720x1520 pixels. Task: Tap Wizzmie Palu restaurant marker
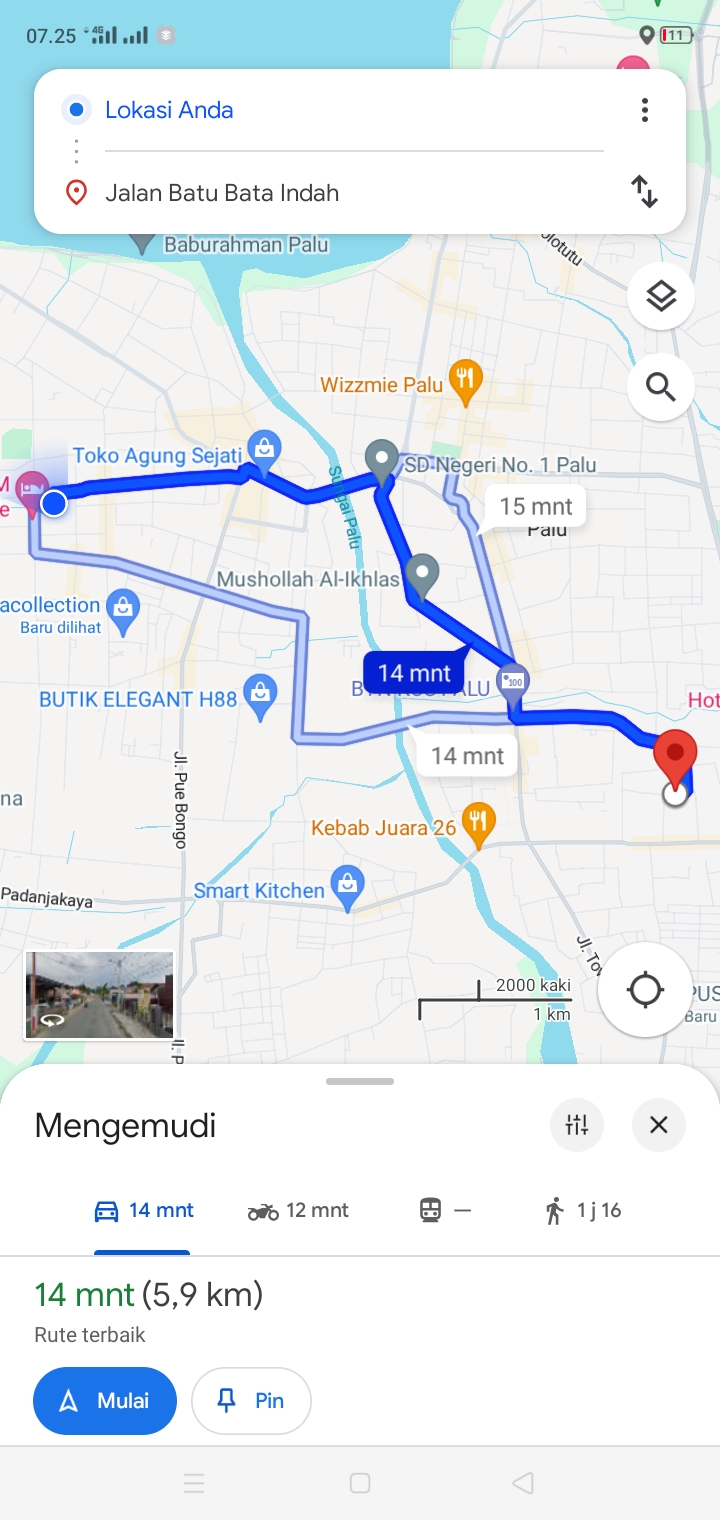pos(465,381)
